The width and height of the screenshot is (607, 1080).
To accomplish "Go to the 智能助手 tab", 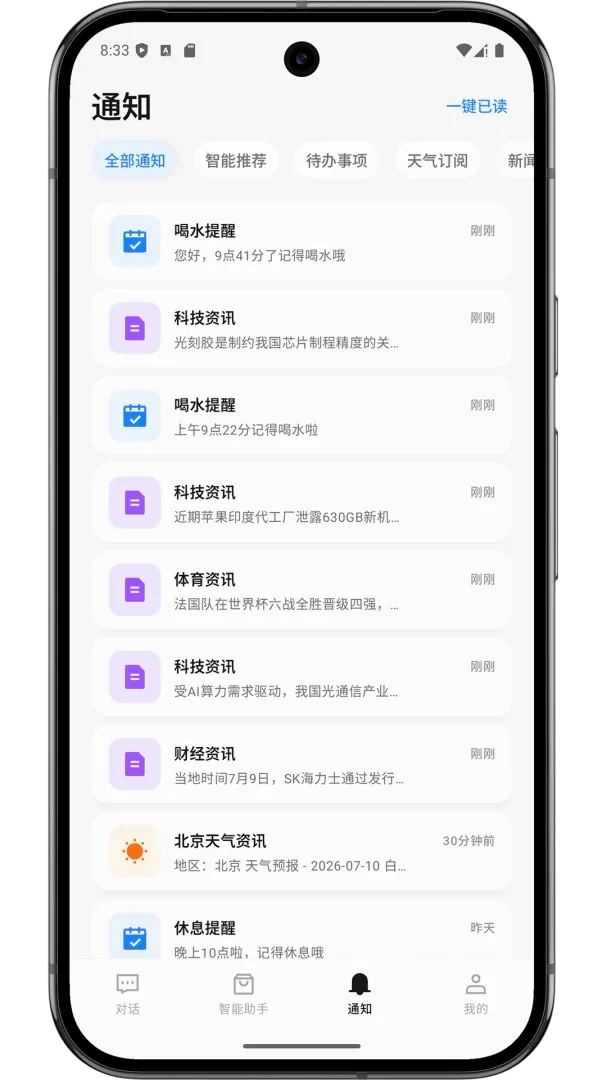I will point(243,994).
